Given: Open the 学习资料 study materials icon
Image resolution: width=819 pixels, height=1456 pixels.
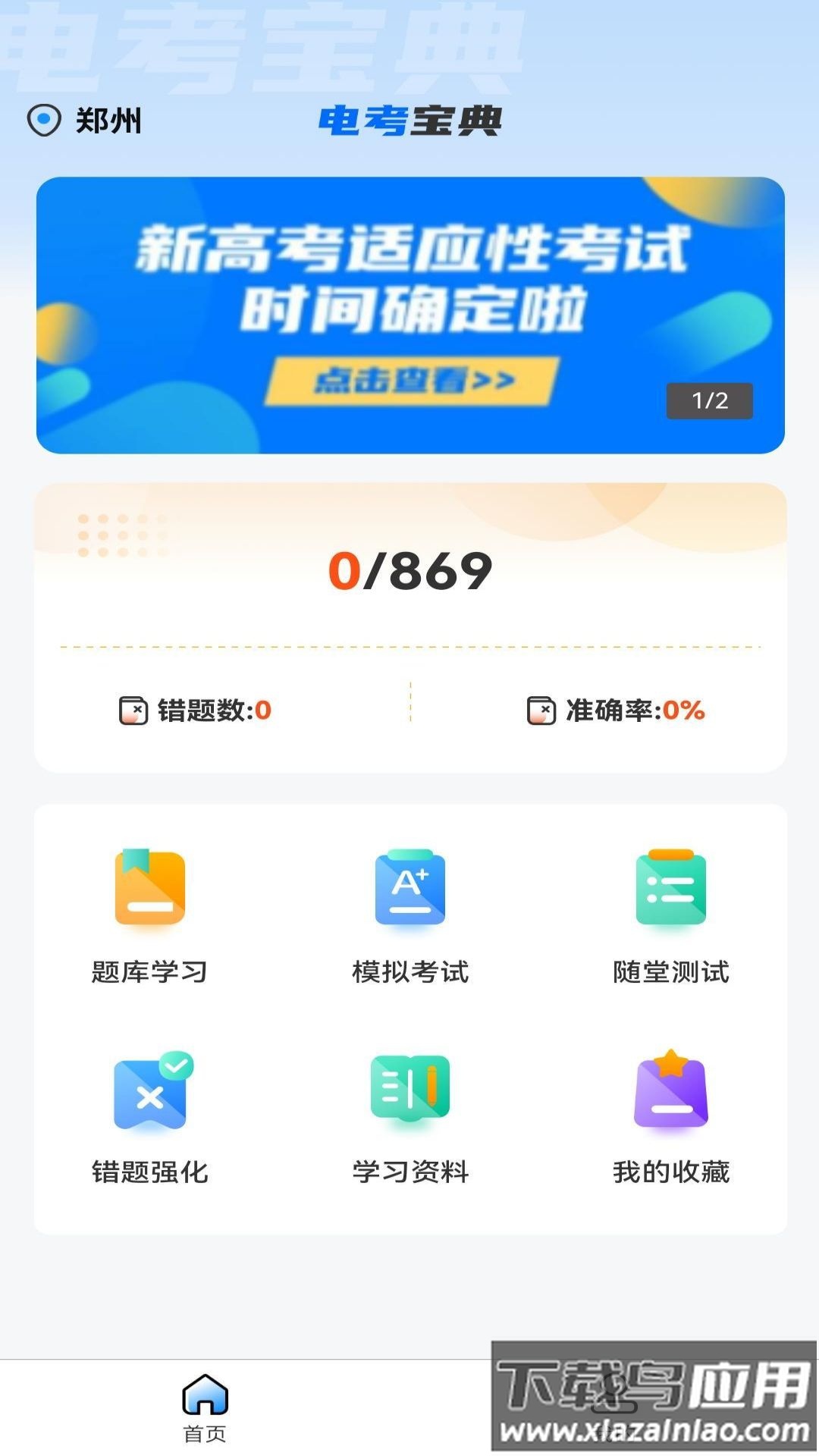Looking at the screenshot, I should pyautogui.click(x=409, y=1092).
